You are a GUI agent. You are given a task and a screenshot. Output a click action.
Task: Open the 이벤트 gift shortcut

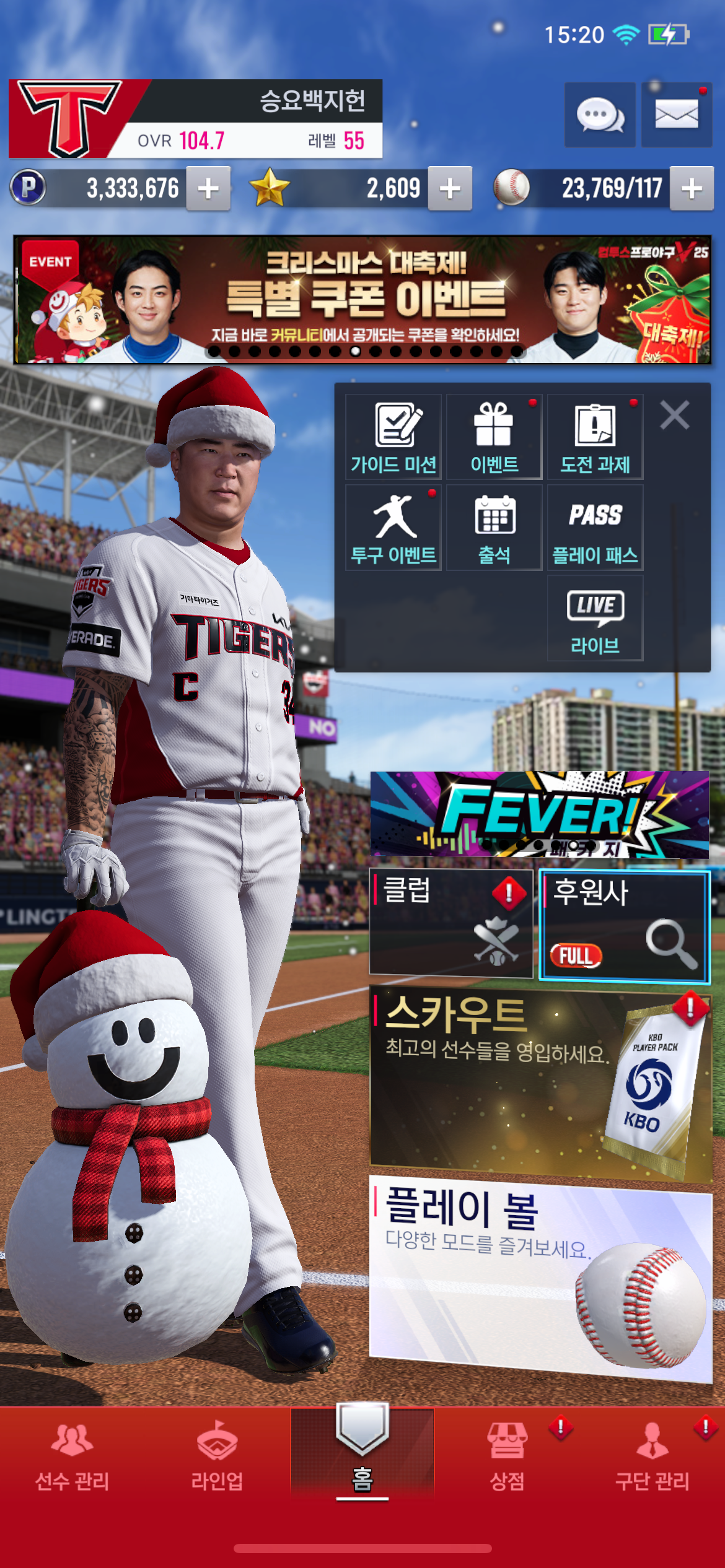[x=494, y=437]
